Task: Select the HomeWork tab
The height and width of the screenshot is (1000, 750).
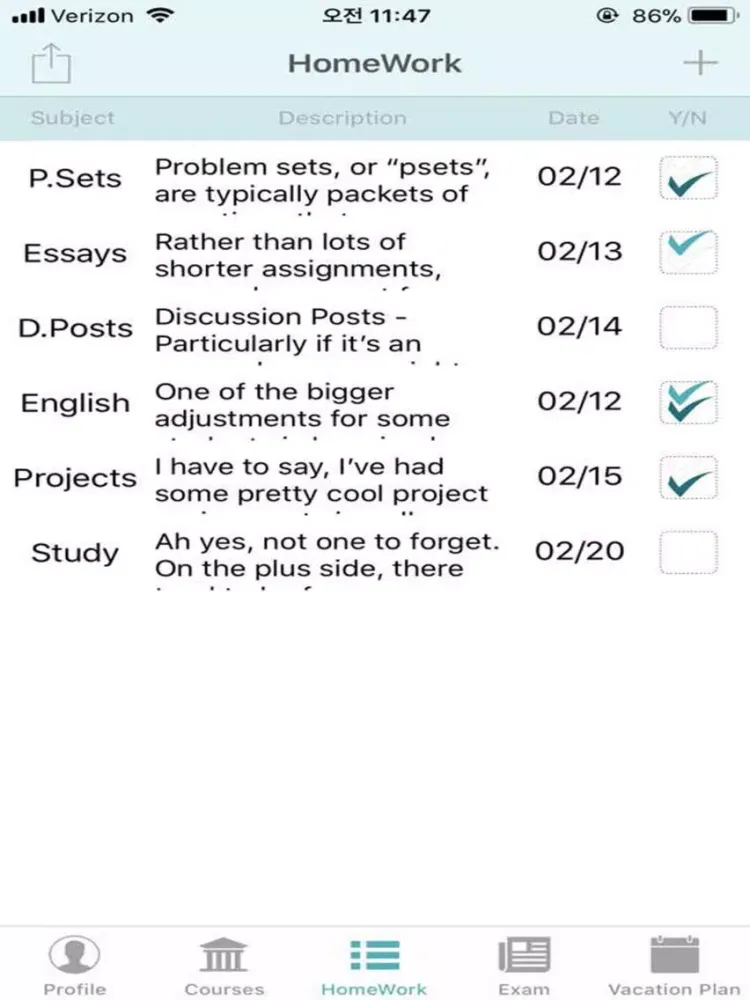Action: point(374,966)
